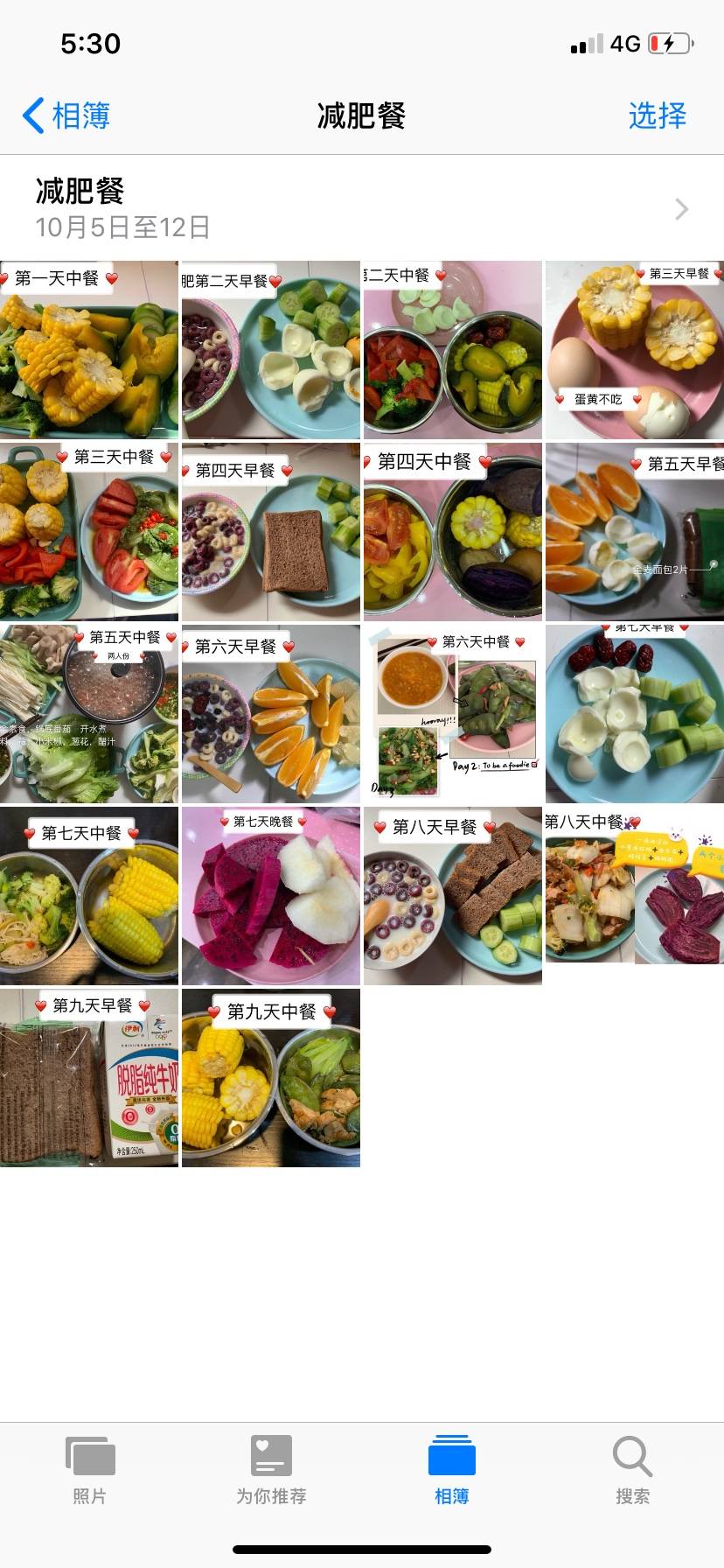
Task: Open the 第九天早餐 milk photo
Action: pos(88,1078)
